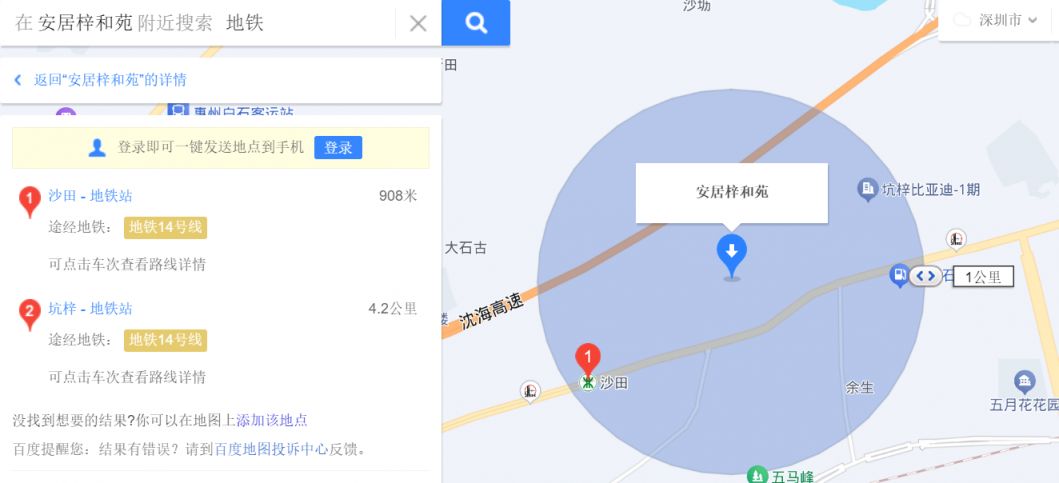Open result 沙田 - 地铁站
The image size is (1059, 483).
pos(90,196)
